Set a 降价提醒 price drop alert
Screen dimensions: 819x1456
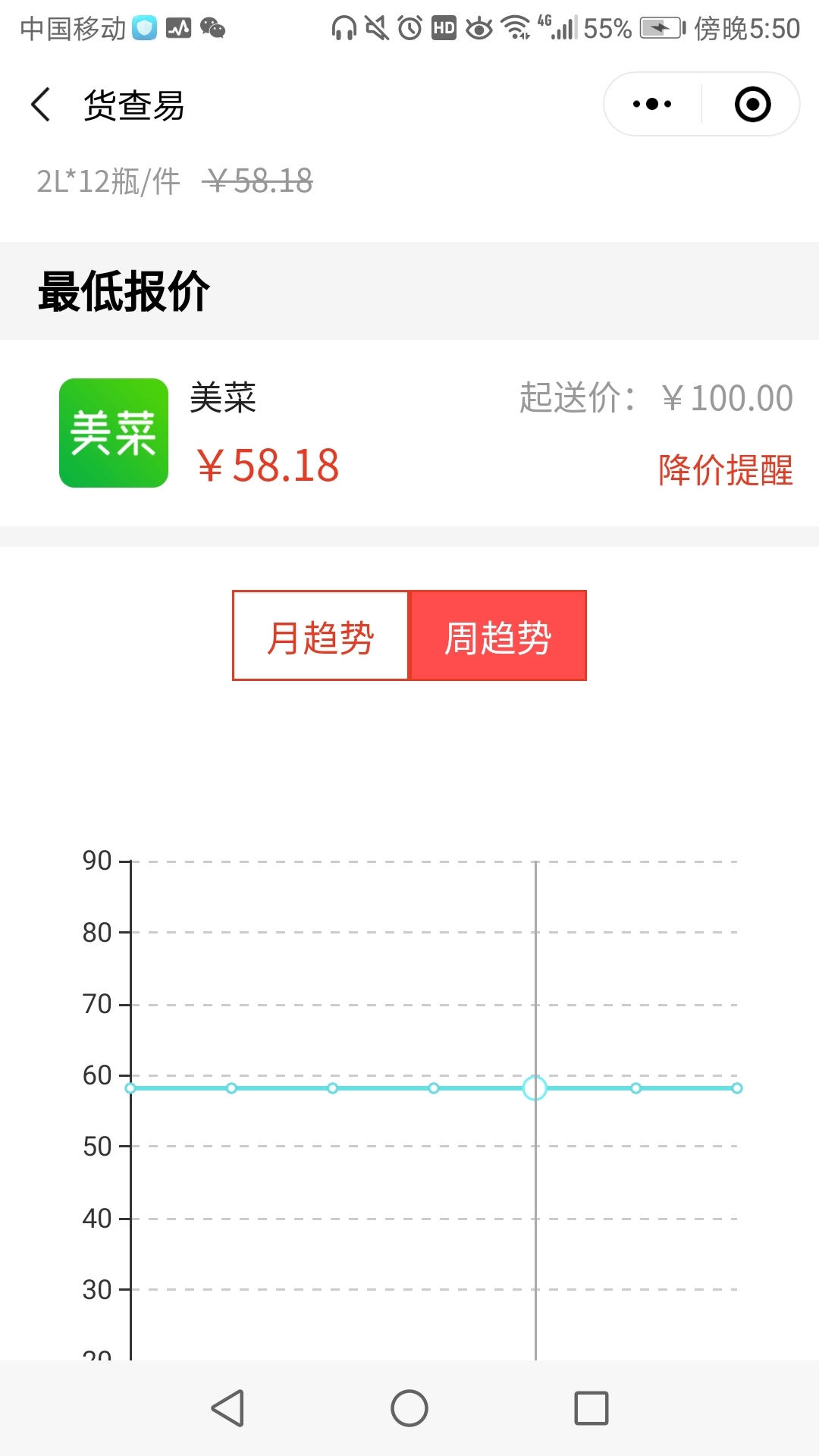[x=726, y=470]
